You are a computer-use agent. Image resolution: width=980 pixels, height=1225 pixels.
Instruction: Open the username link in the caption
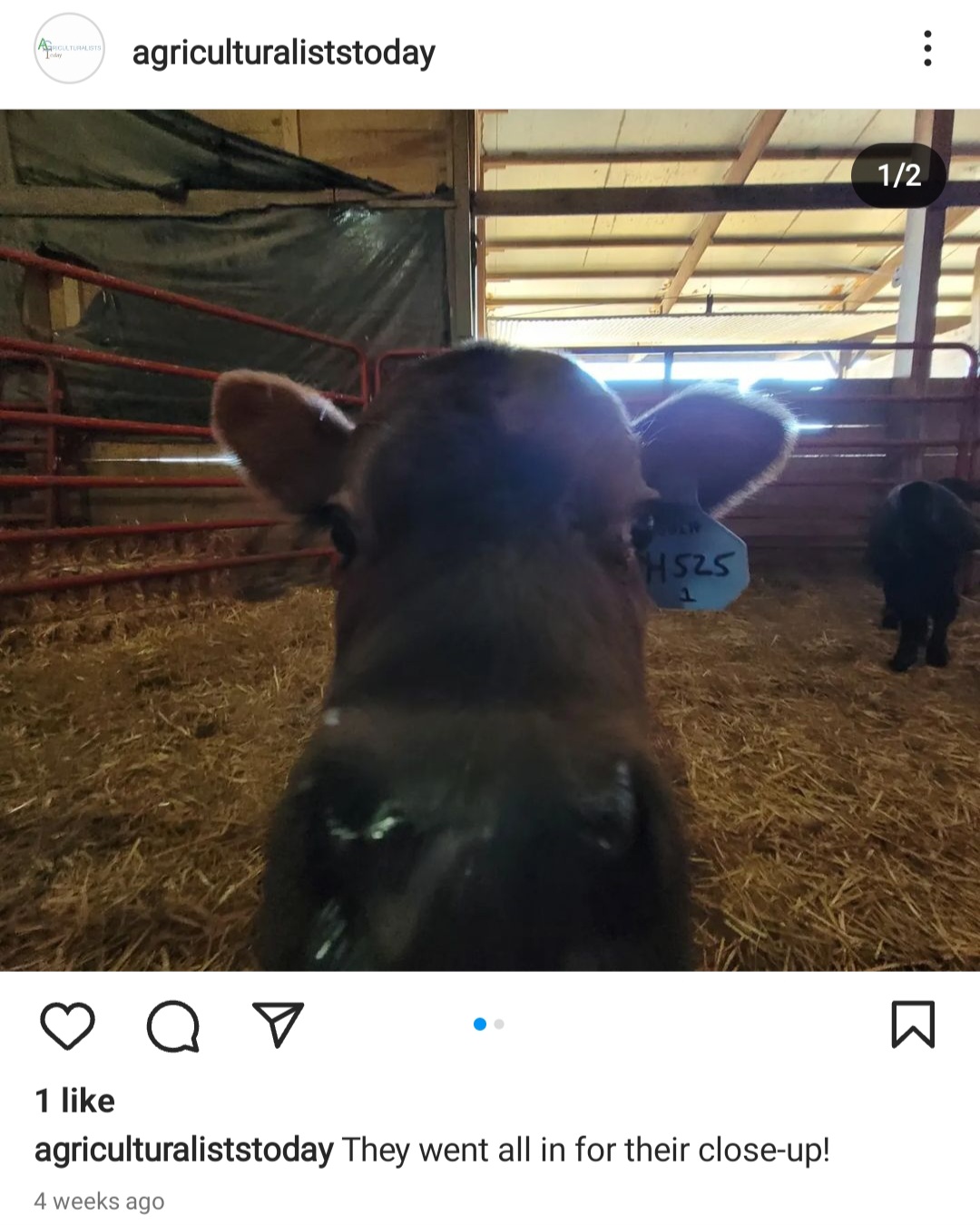point(184,1150)
